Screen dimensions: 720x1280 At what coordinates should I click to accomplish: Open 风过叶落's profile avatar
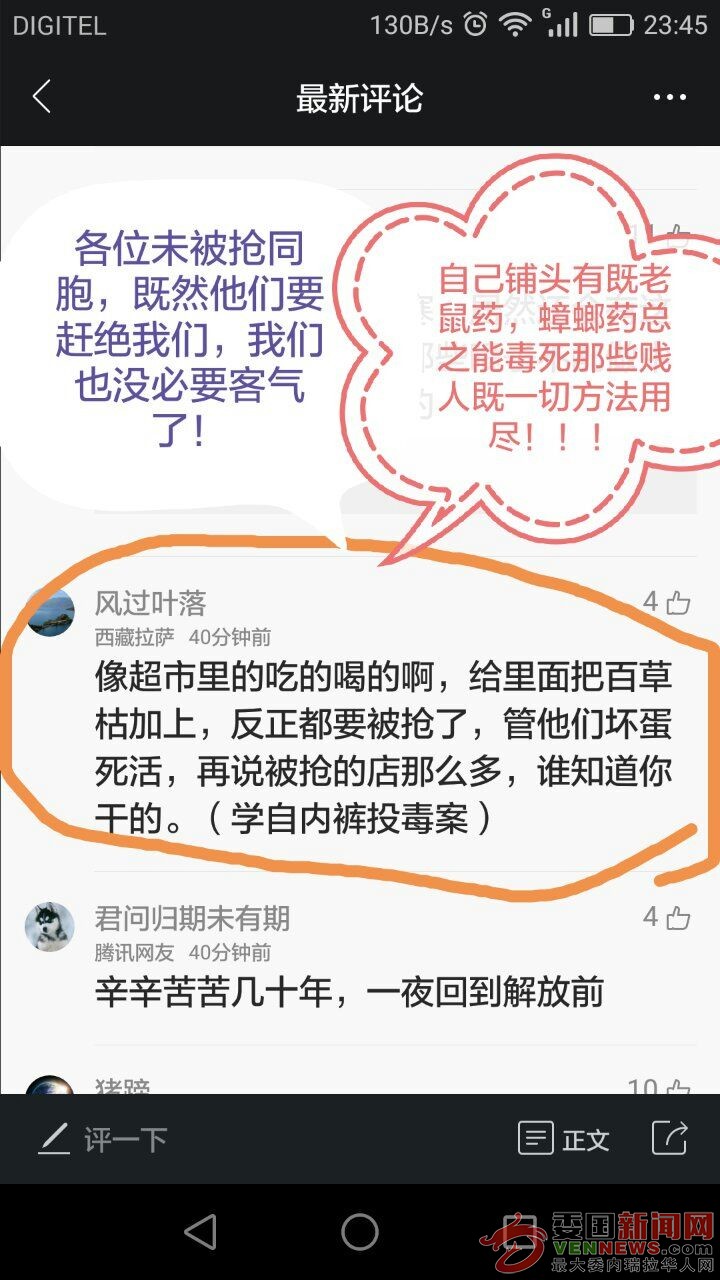click(x=50, y=612)
